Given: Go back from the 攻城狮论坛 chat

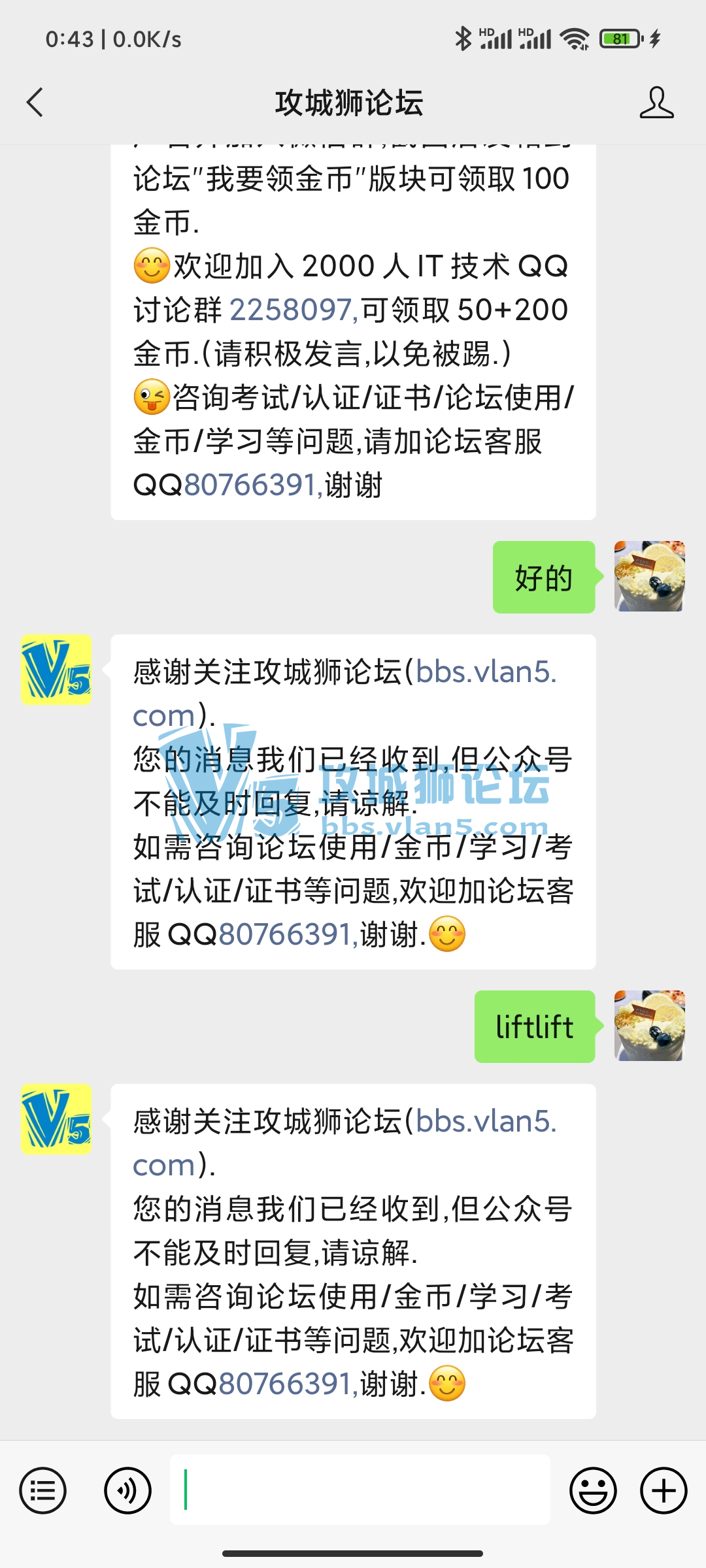Looking at the screenshot, I should pos(35,103).
